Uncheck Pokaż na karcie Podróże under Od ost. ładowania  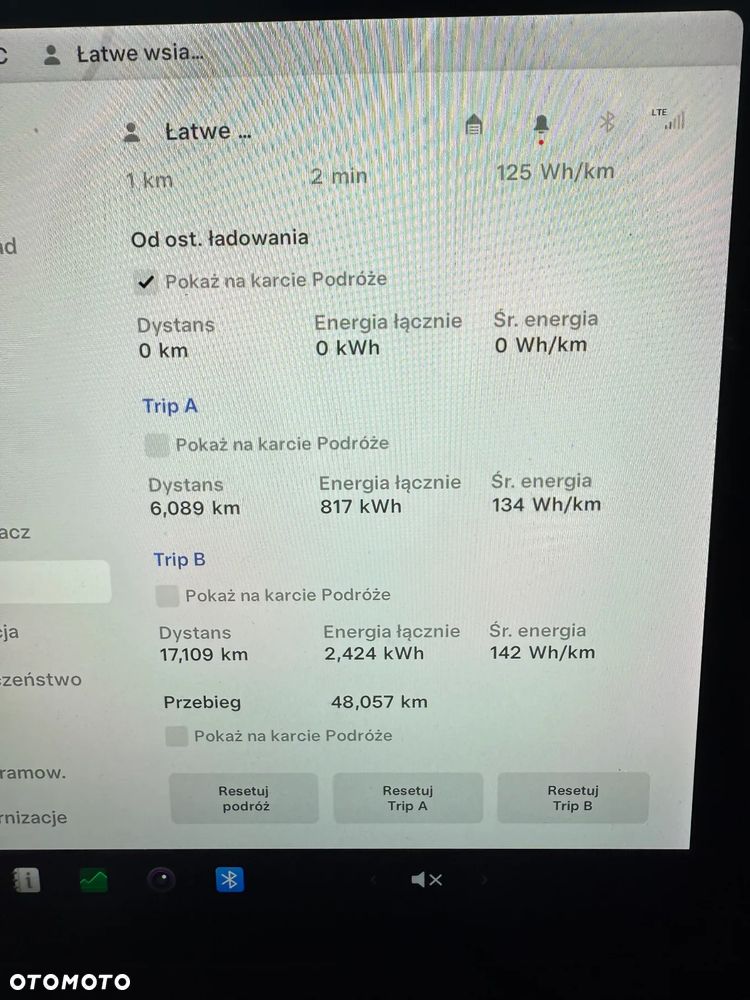point(147,282)
